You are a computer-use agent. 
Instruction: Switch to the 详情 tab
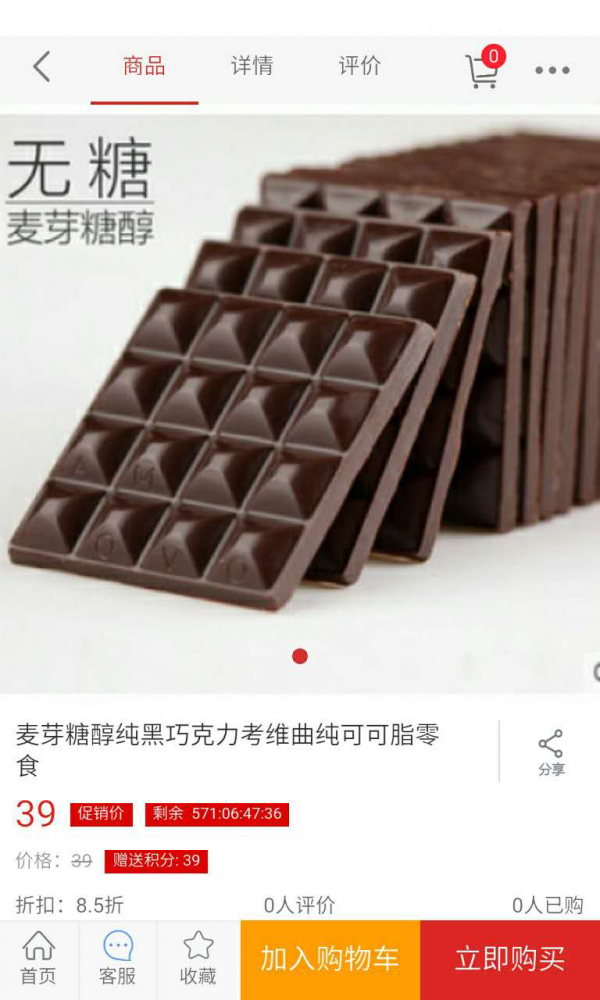(252, 67)
